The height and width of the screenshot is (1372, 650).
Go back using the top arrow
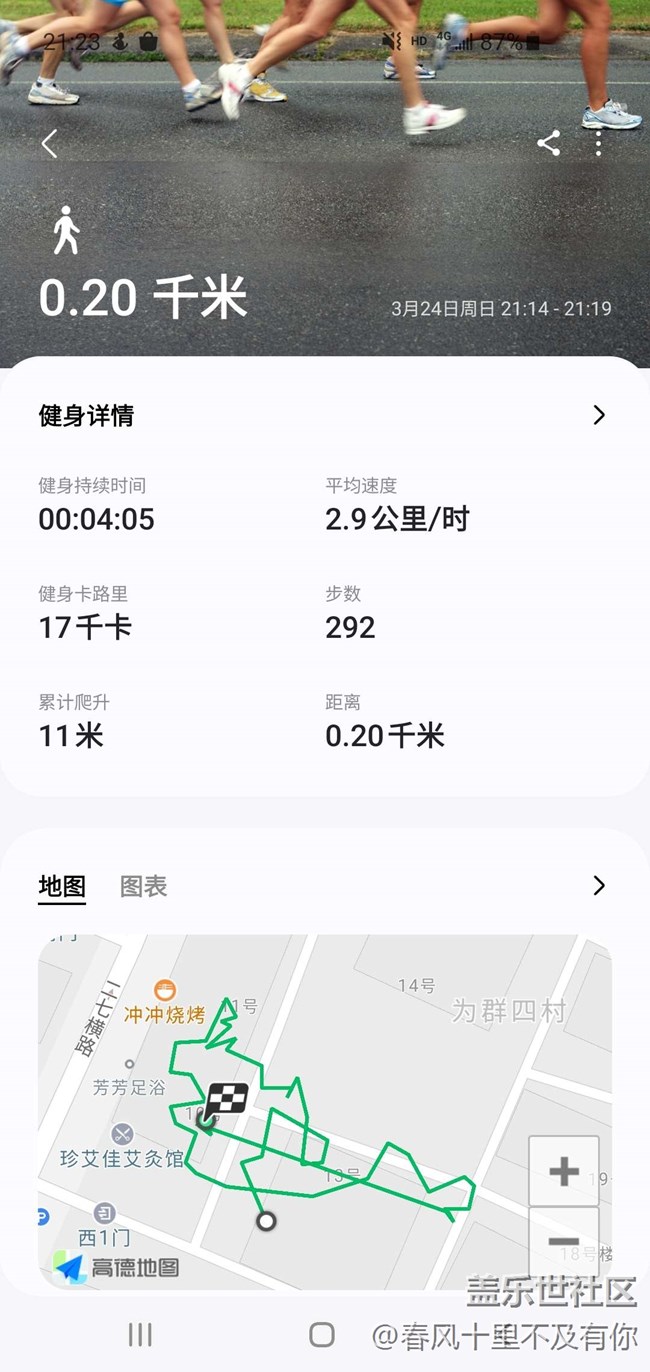(49, 144)
